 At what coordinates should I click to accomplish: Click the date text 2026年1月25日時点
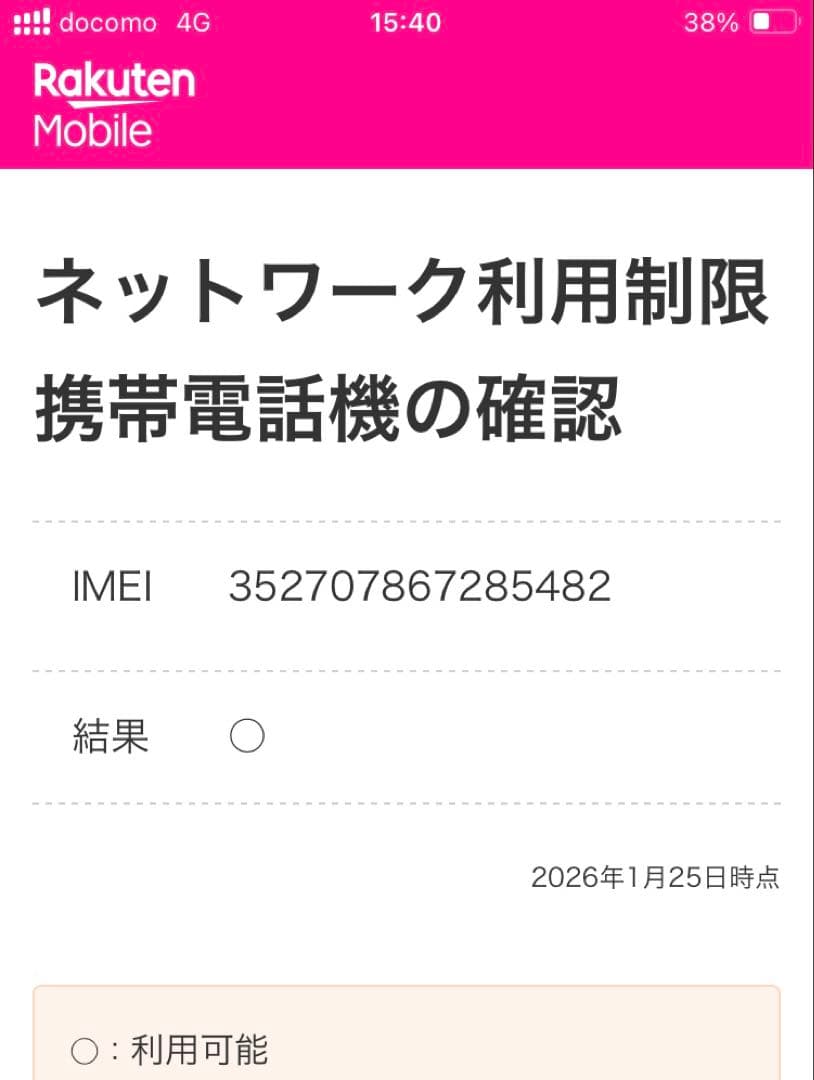point(657,878)
